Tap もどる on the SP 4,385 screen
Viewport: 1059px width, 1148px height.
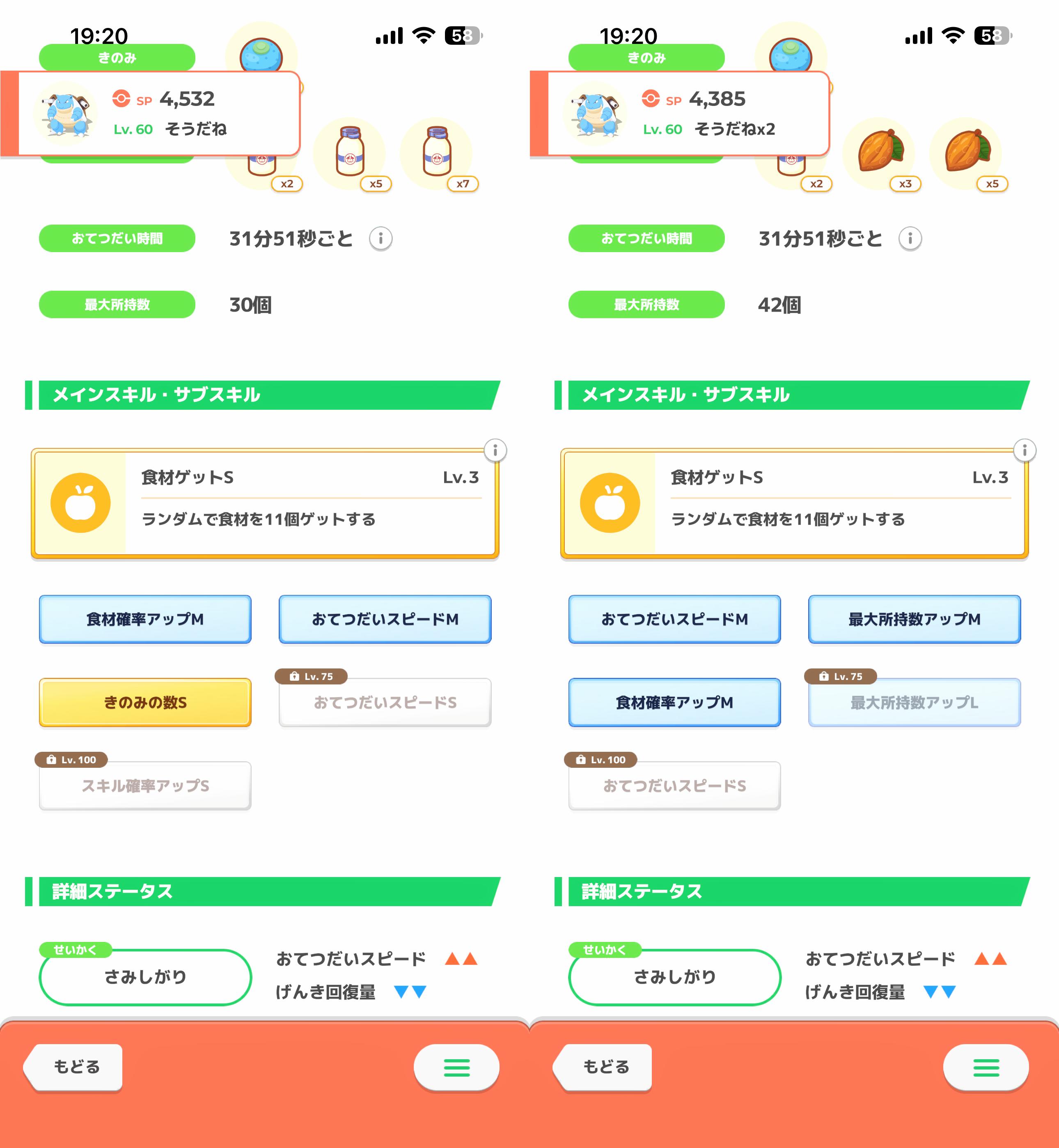605,1067
